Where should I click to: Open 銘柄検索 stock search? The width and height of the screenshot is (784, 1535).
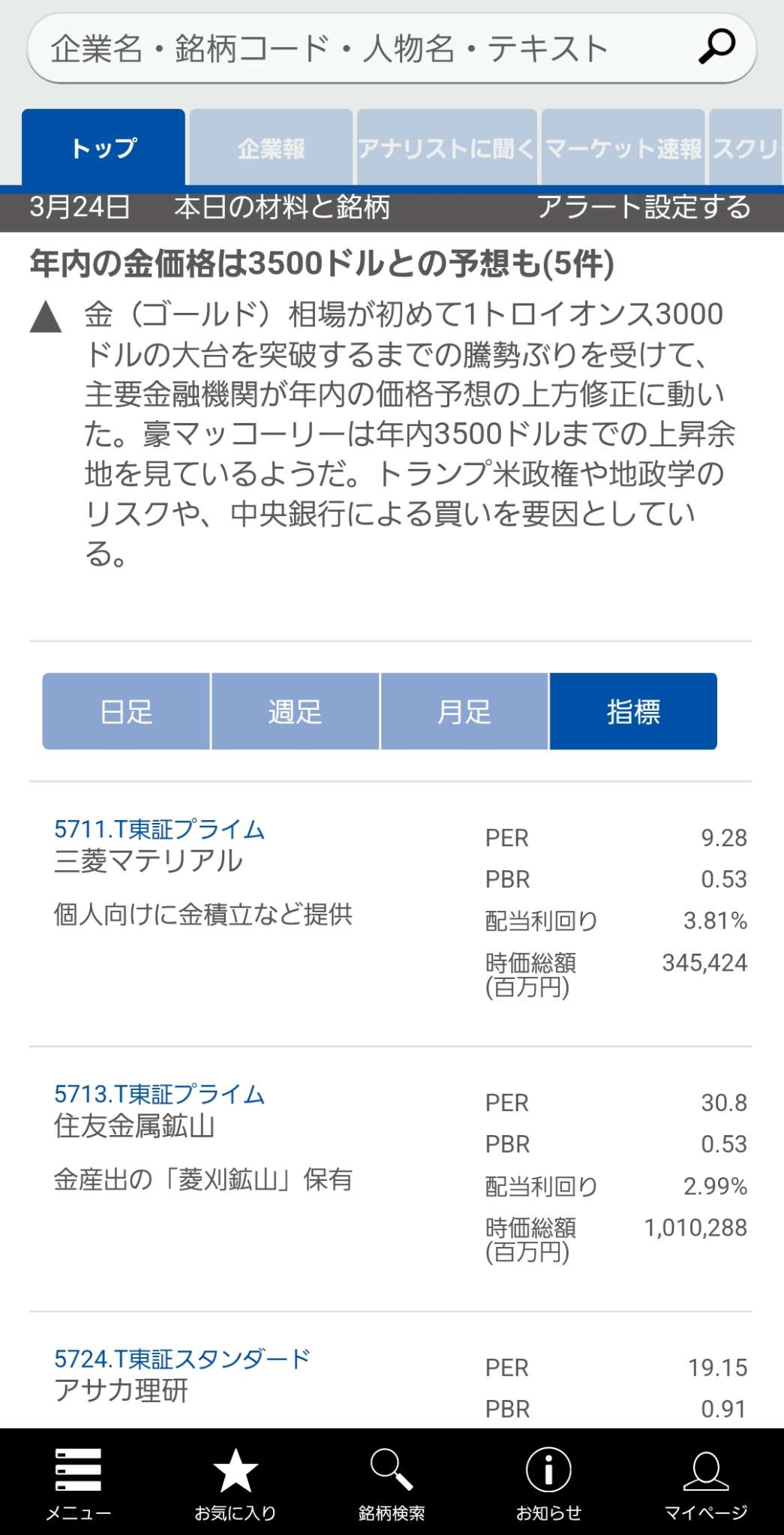tap(392, 1482)
